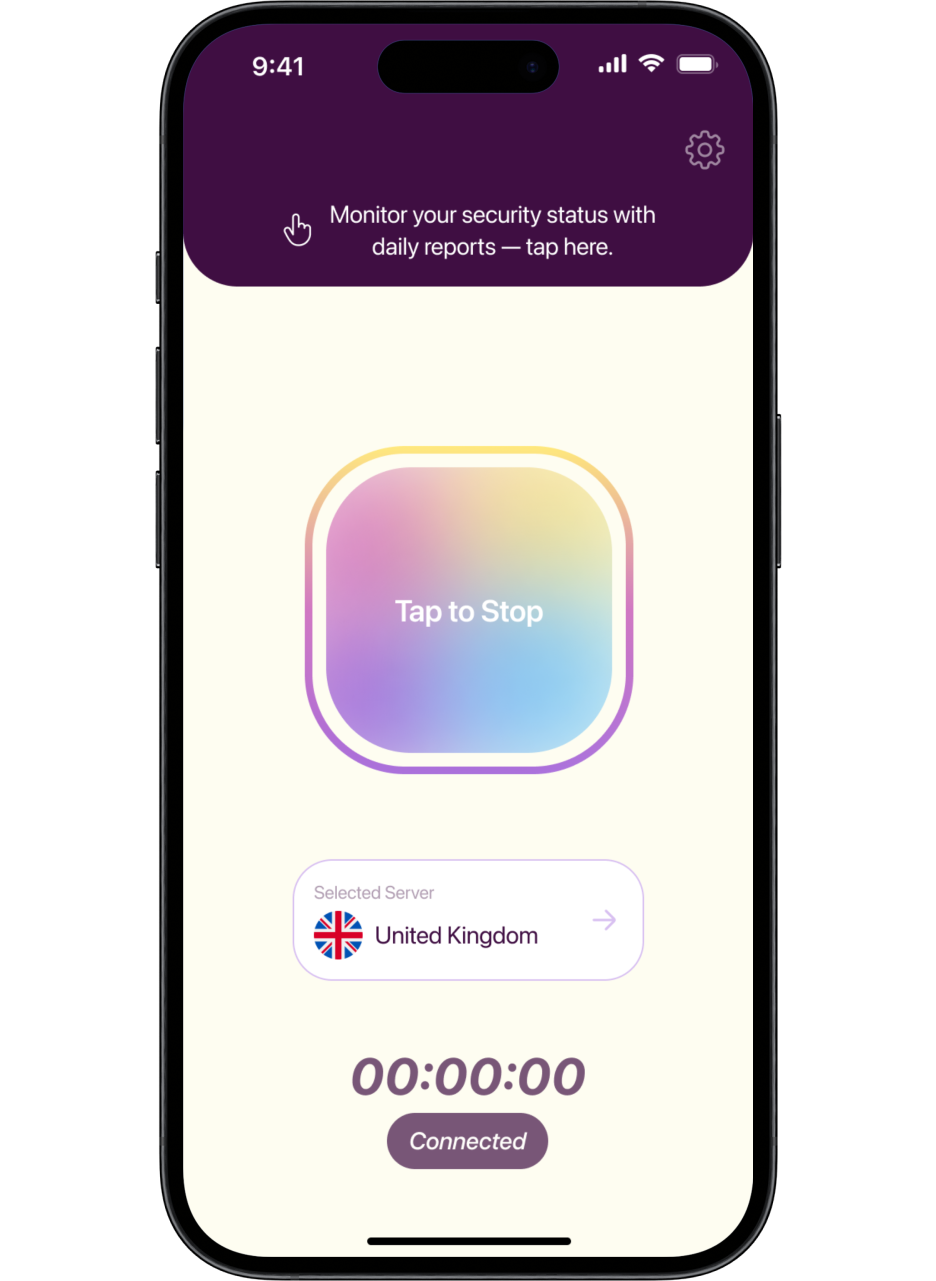Open the Selected Server United Kingdom card
Viewport: 936px width, 1281px height.
click(467, 920)
